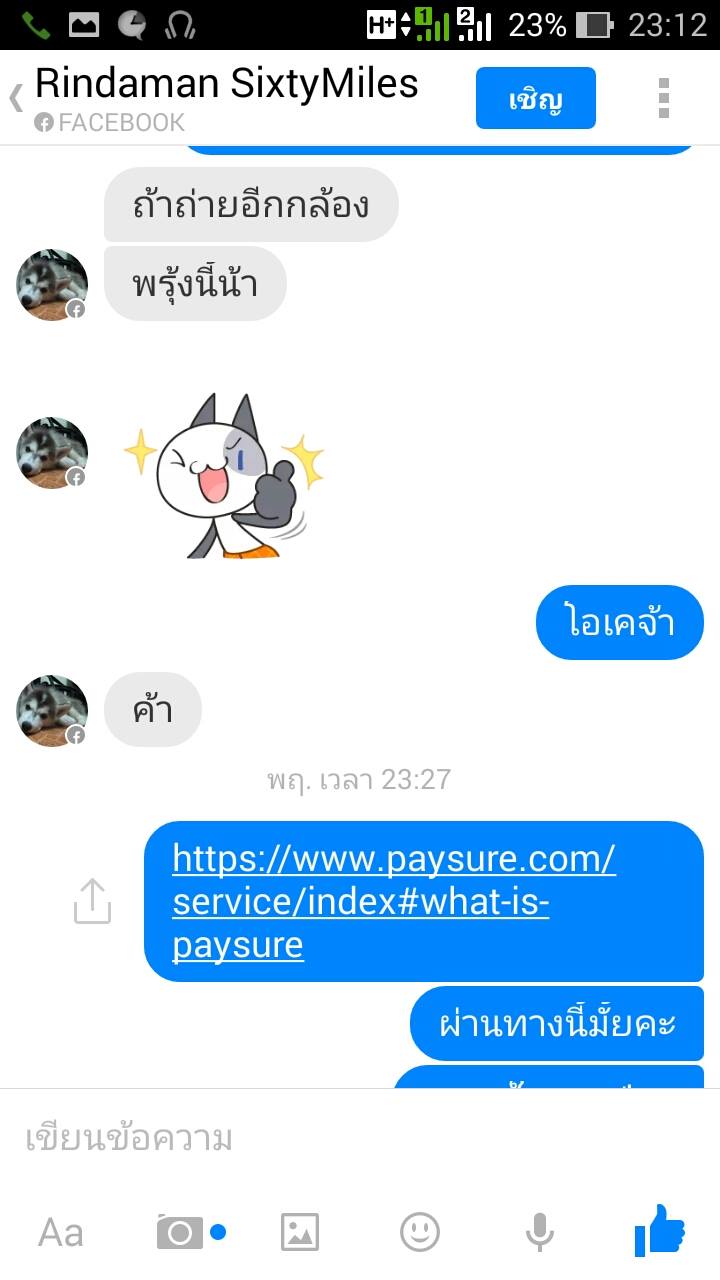Open the three-dot overflow menu

tap(663, 98)
